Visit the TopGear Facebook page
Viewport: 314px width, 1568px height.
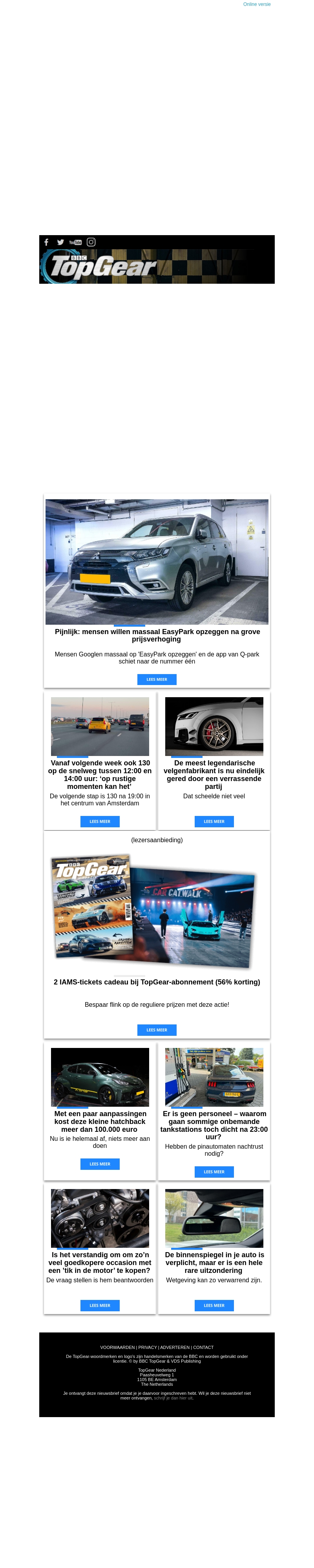click(46, 242)
